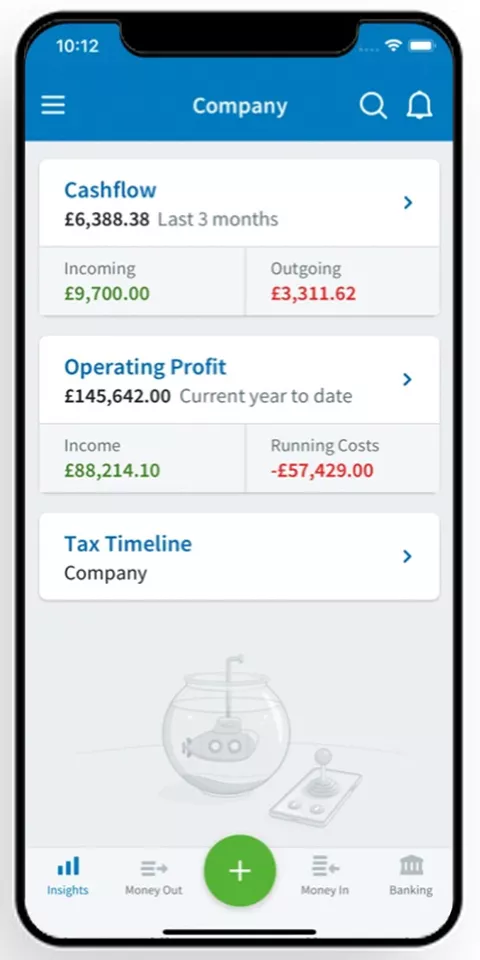Switch to the Insights tab
The height and width of the screenshot is (960, 480).
tap(68, 876)
